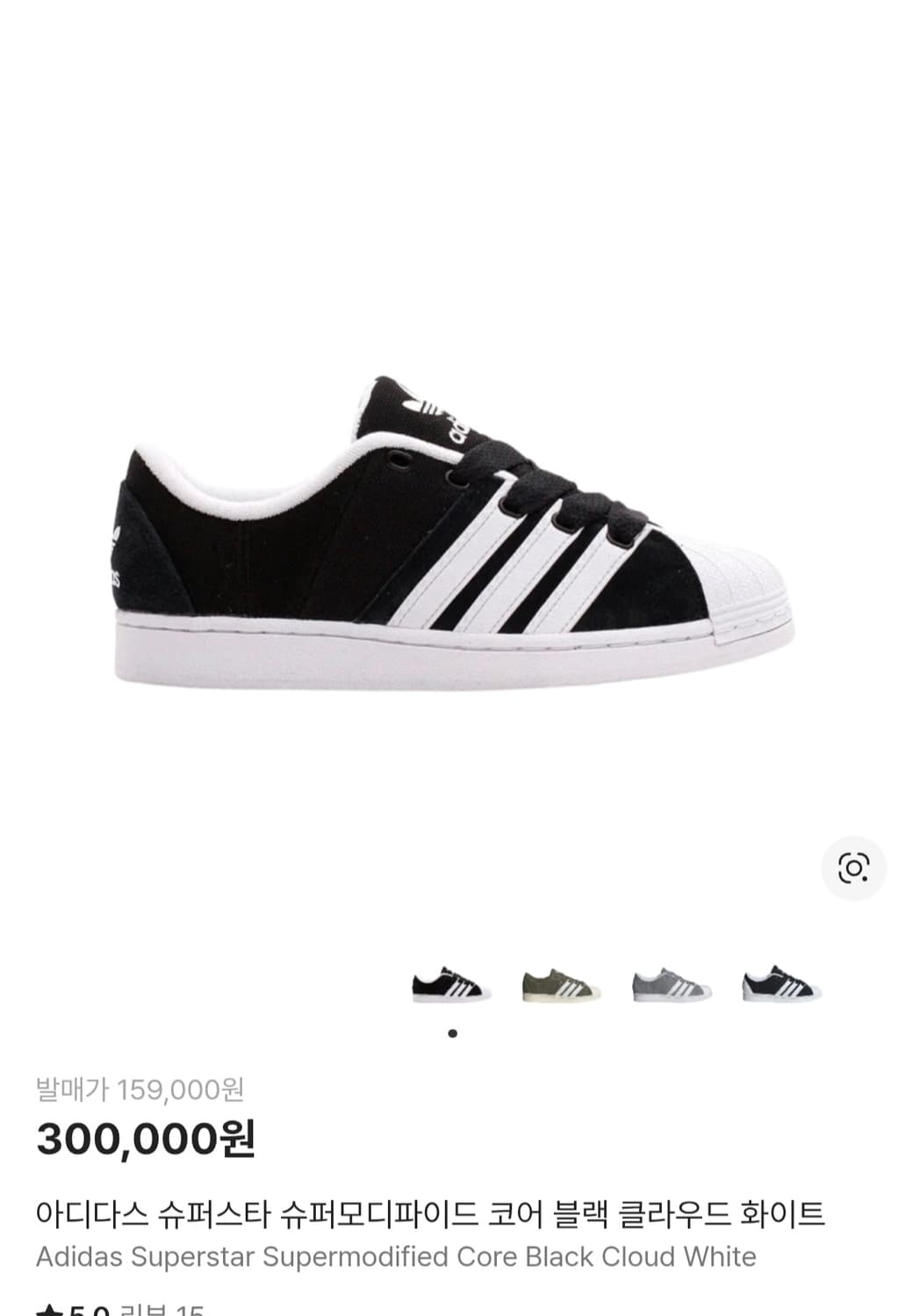Tap the carousel pagination dot
The image size is (905, 1316).
coord(452,1033)
